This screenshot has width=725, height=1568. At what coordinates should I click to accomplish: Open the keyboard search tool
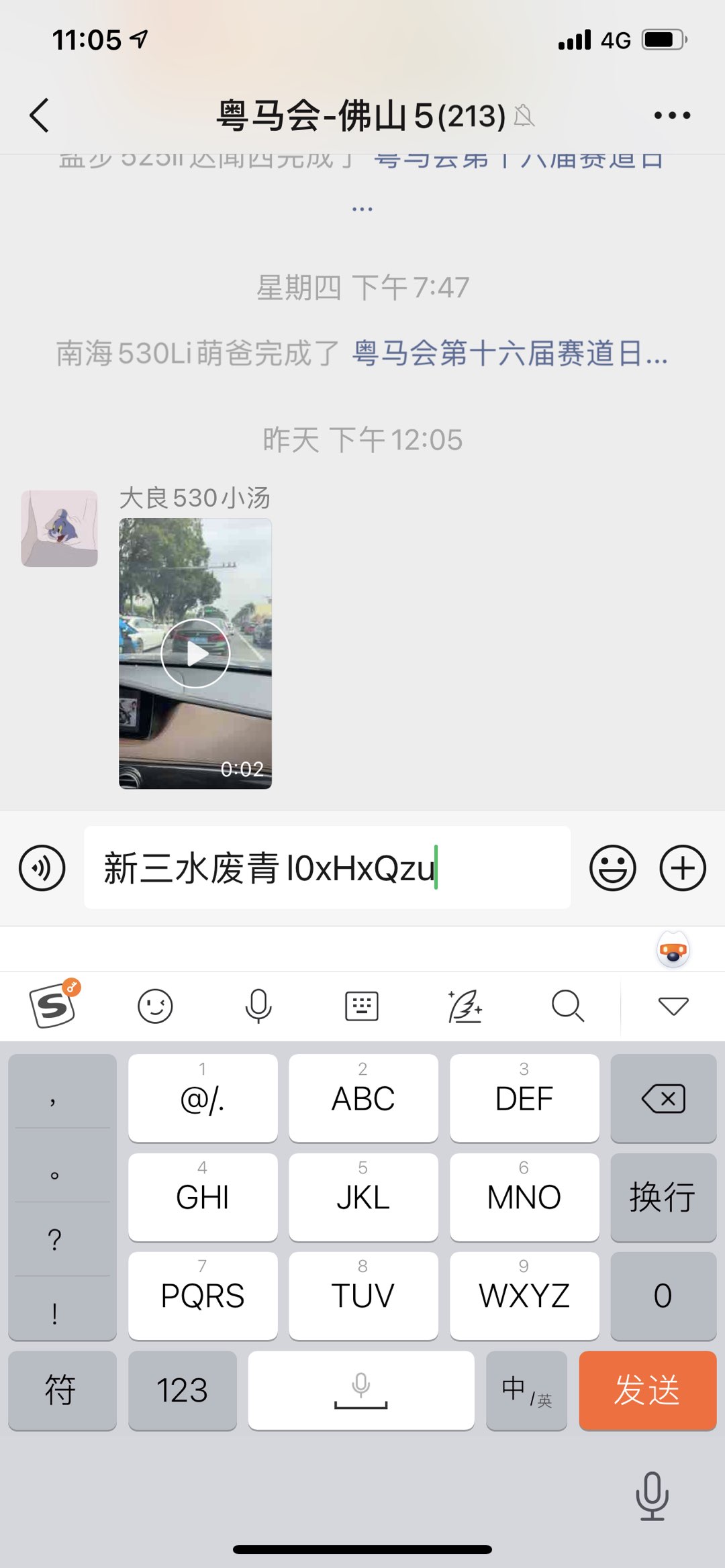(x=568, y=1006)
